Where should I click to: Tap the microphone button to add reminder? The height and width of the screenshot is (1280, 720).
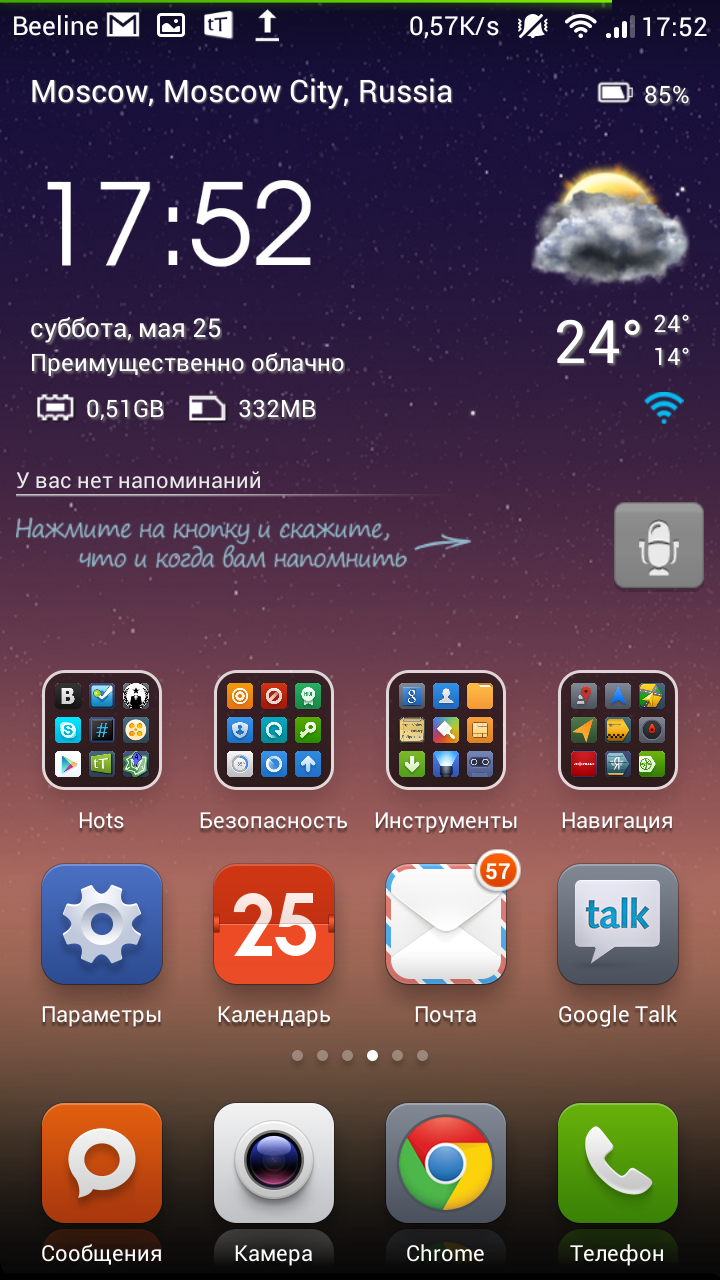tap(659, 545)
